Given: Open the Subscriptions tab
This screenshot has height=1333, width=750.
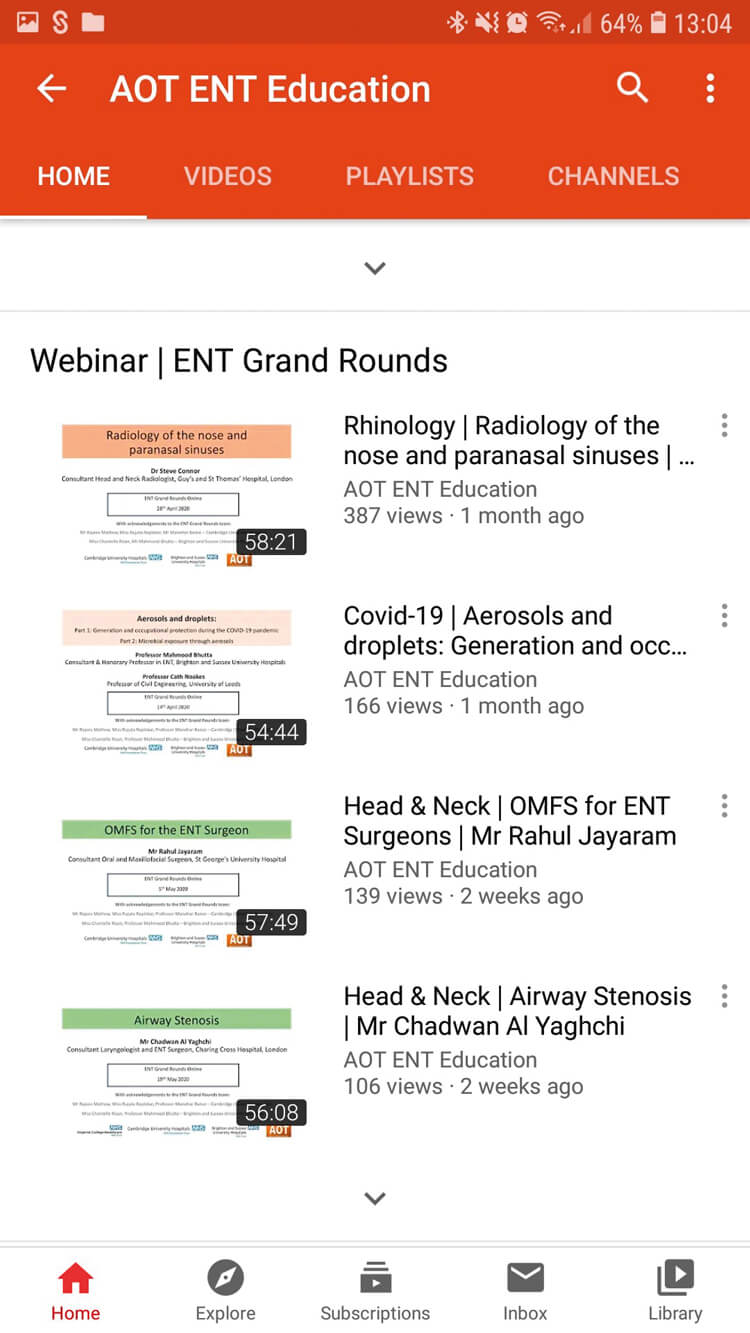Looking at the screenshot, I should point(375,1290).
